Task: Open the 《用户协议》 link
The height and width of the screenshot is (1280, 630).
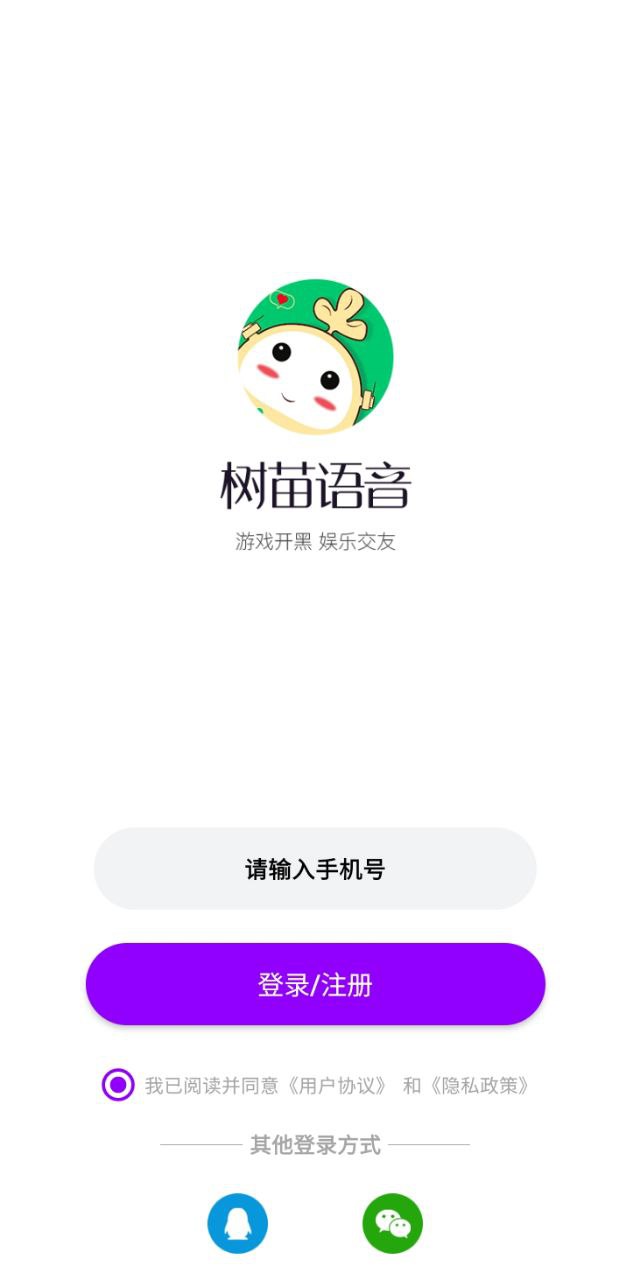Action: 337,1086
